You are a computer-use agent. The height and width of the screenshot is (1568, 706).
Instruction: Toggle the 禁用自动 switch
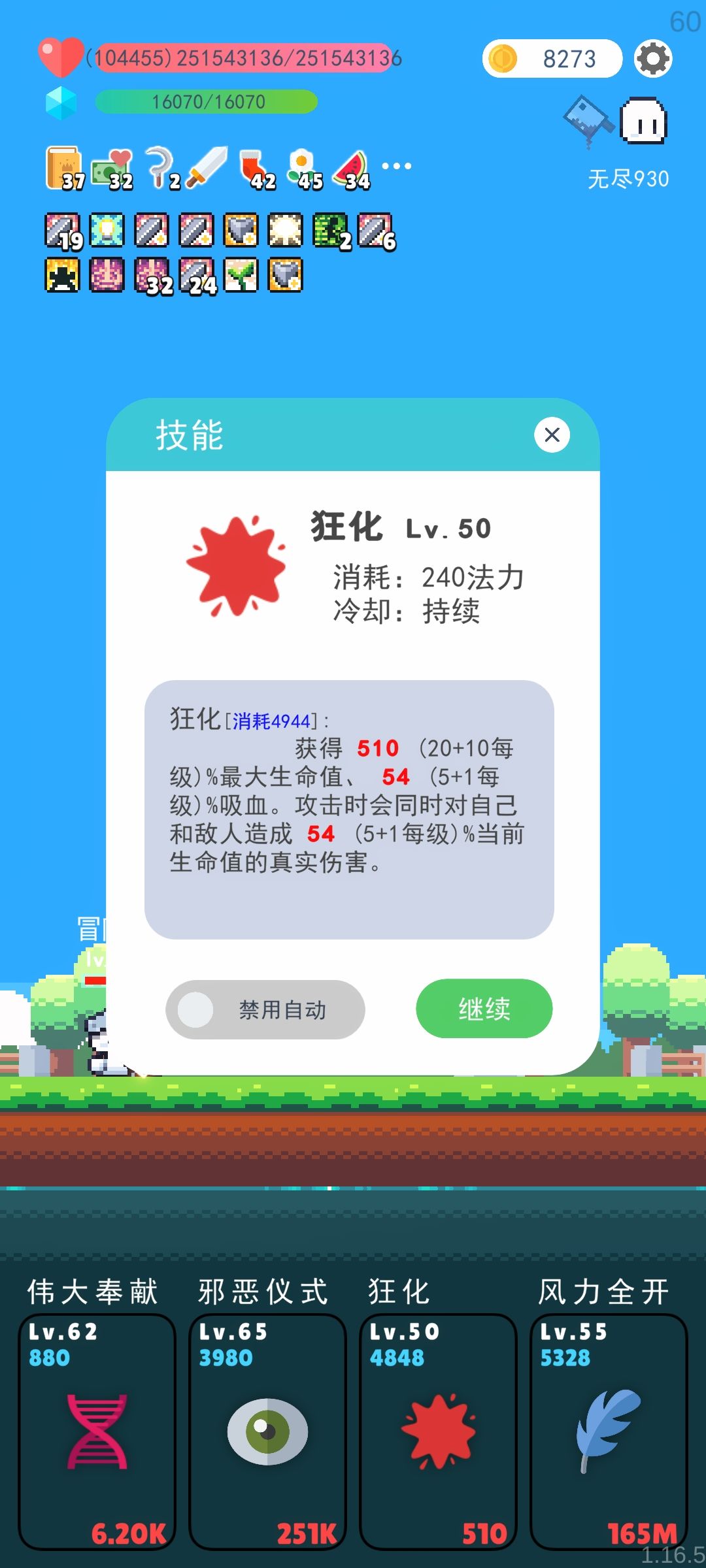pyautogui.click(x=265, y=1009)
